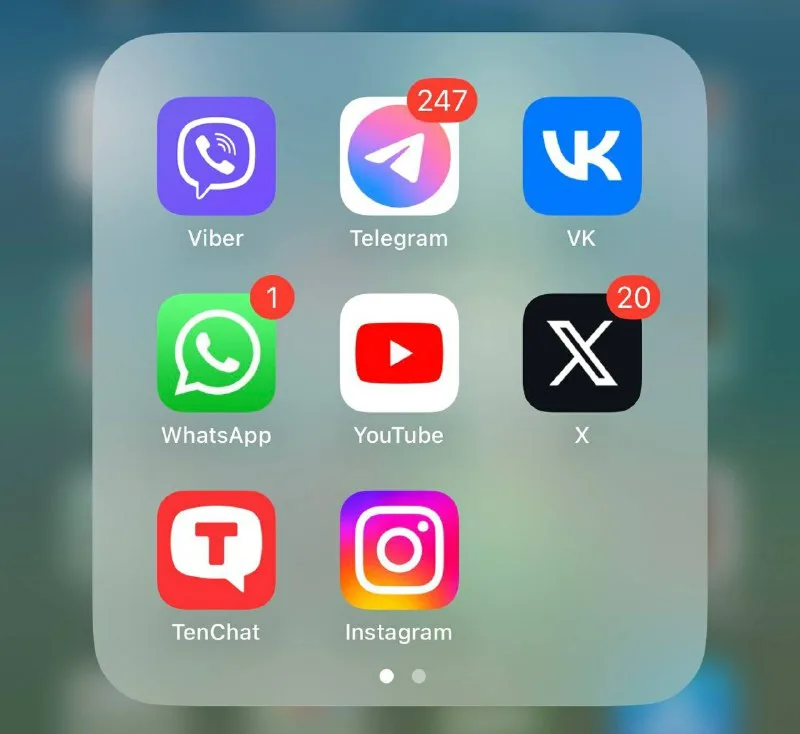Open the Viber app
The image size is (800, 734).
[x=216, y=156]
